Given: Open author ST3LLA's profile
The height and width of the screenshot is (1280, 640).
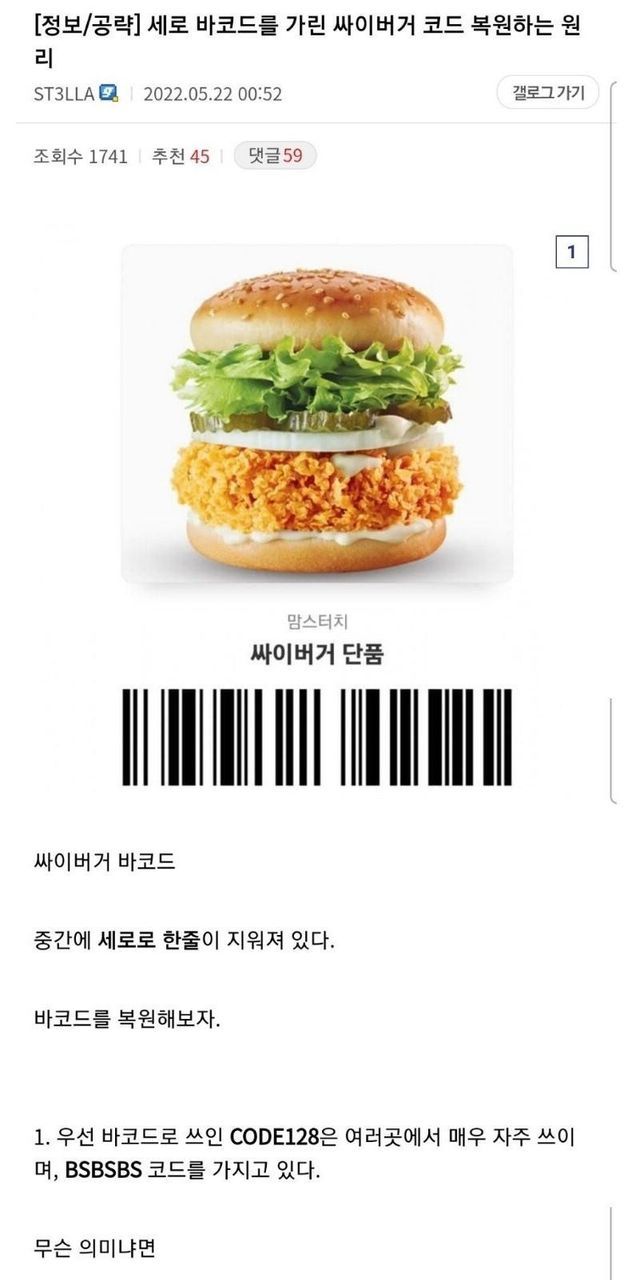Looking at the screenshot, I should [x=64, y=94].
